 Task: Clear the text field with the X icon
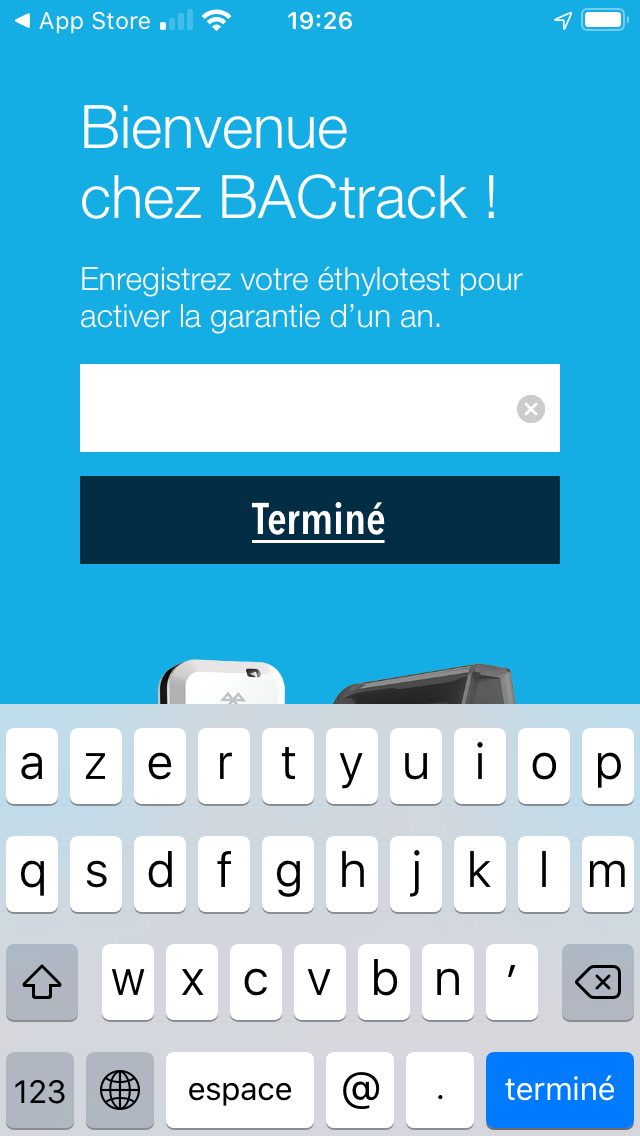(531, 409)
